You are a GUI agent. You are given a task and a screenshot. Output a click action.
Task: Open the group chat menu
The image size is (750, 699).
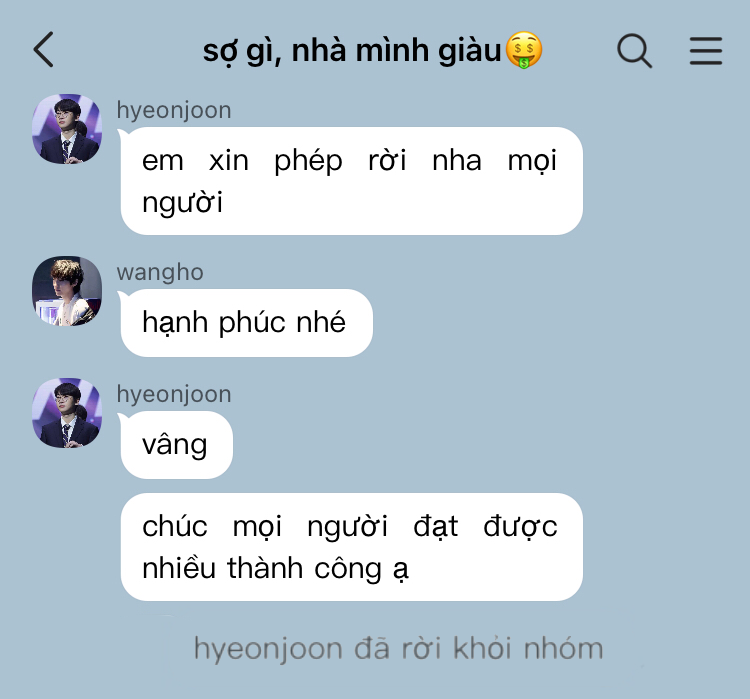click(706, 50)
